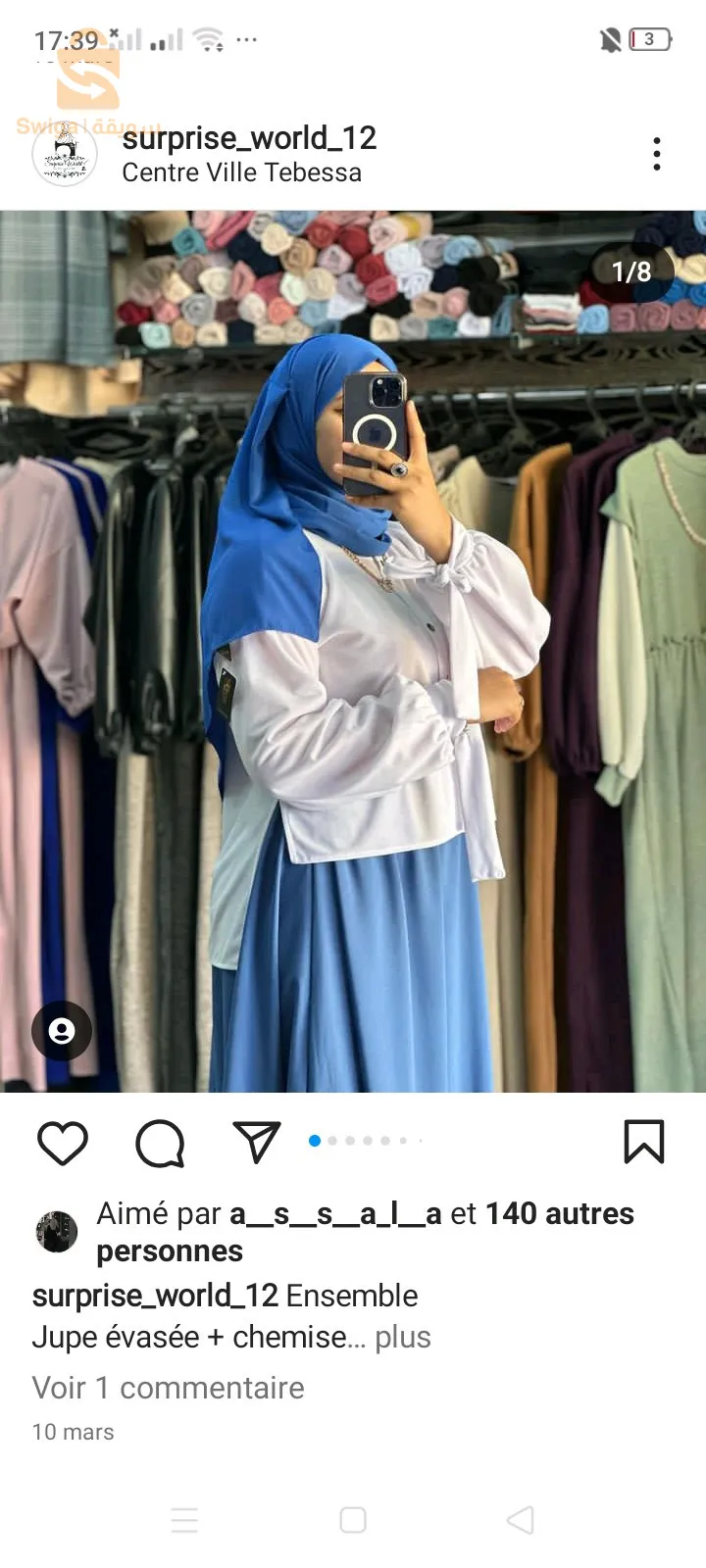Tap the notification count badge in status bar
The height and width of the screenshot is (1568, 706).
(649, 39)
